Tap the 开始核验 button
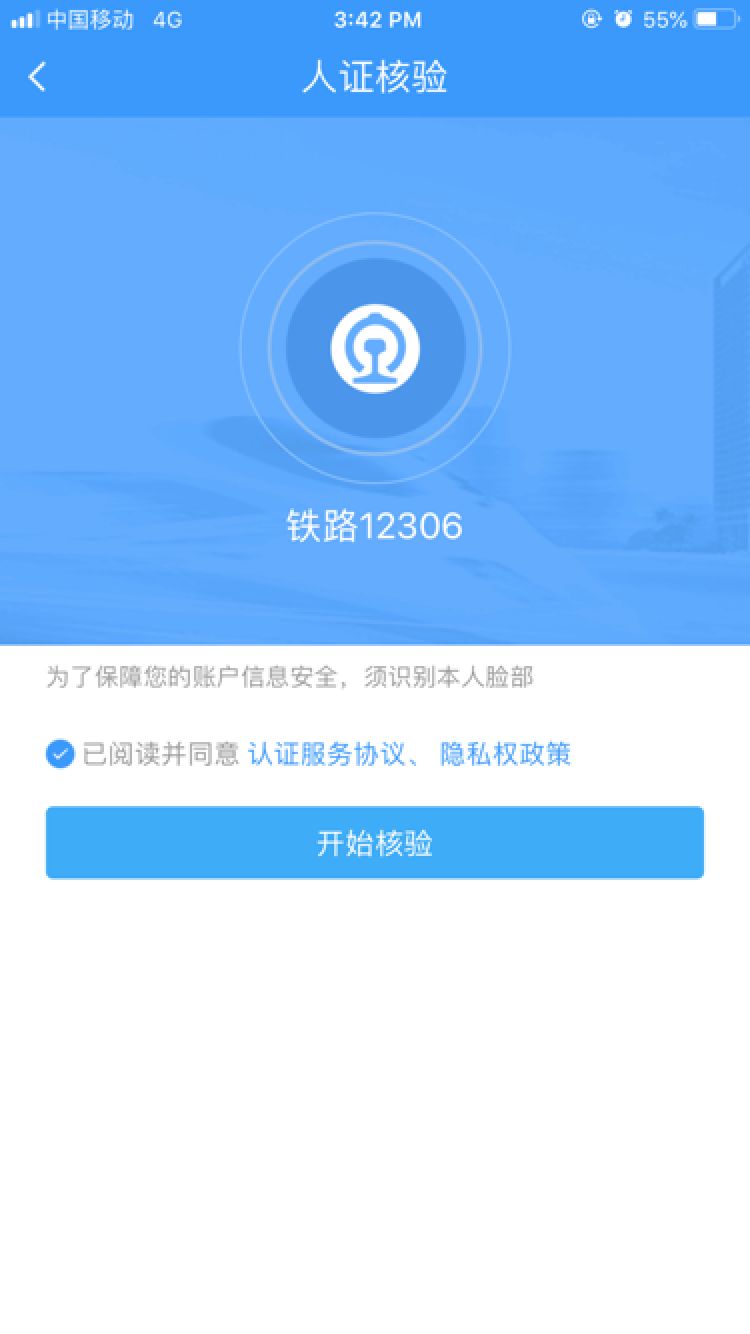750x1334 pixels. point(375,843)
